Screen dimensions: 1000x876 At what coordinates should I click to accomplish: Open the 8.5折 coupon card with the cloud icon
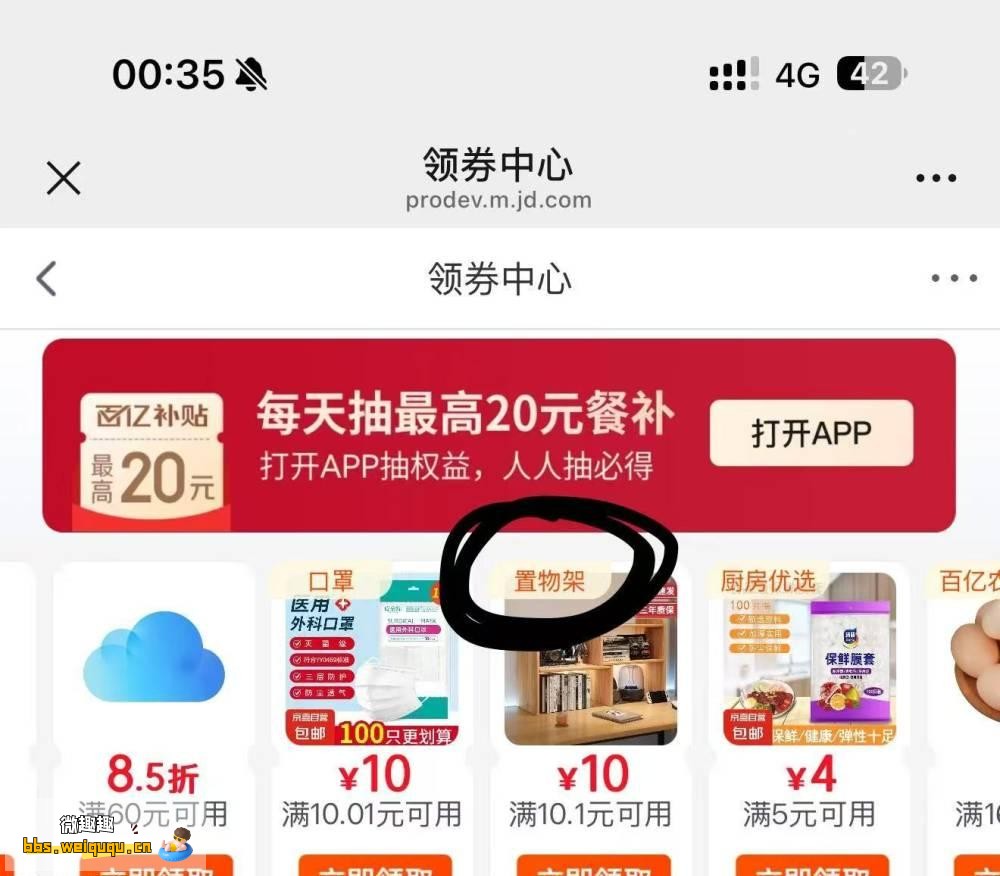pos(154,700)
